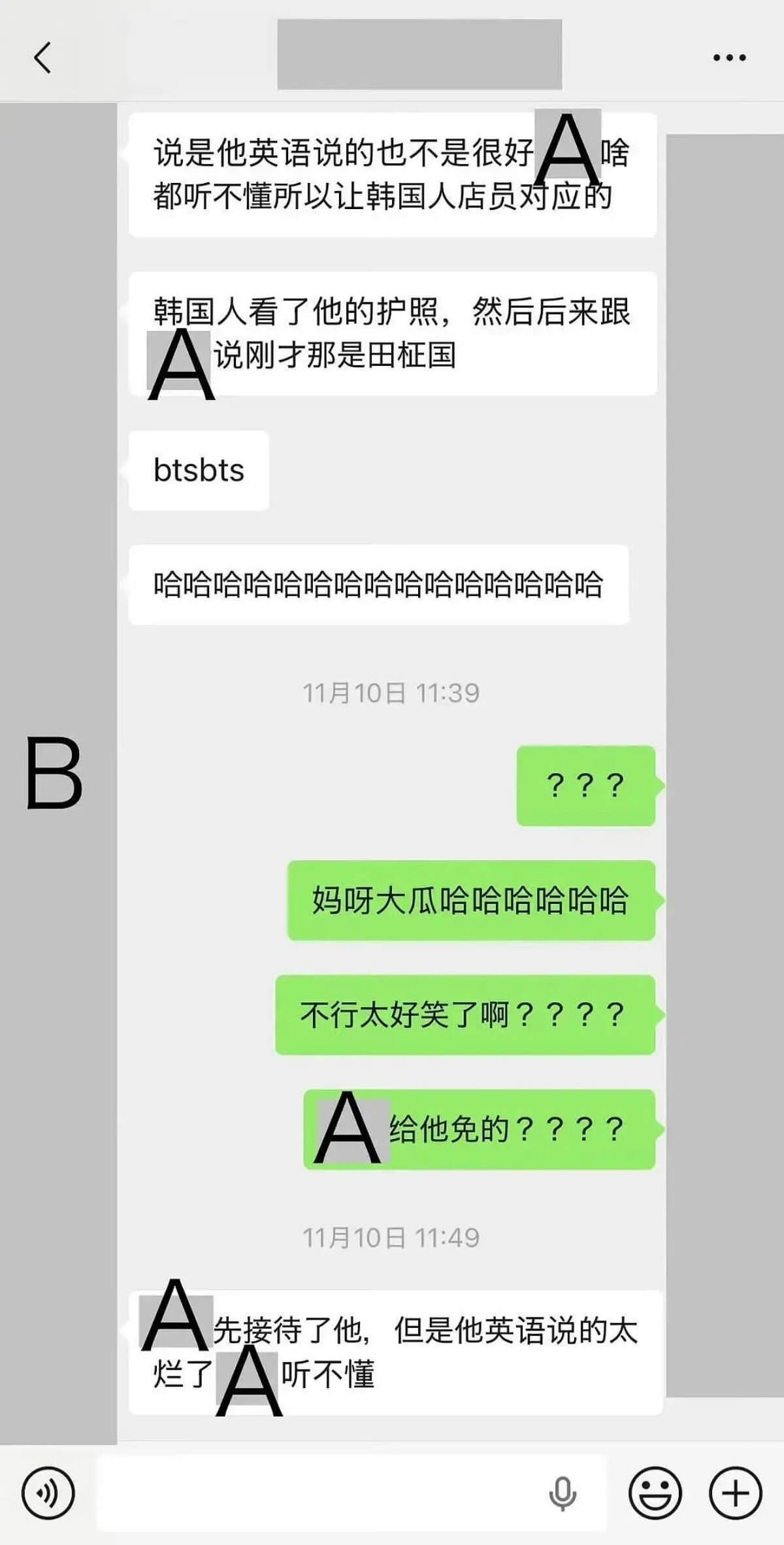784x1545 pixels.
Task: Open the emoji sticker panel
Action: [x=655, y=1493]
